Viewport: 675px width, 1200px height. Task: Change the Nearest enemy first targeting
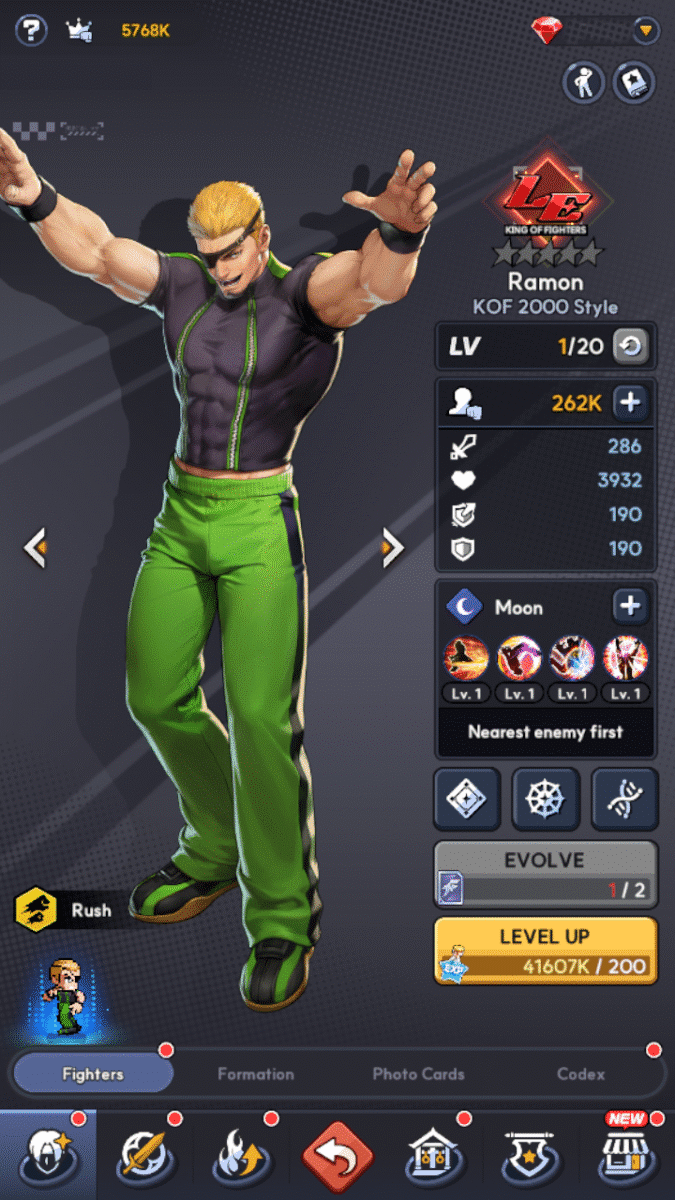[x=545, y=732]
